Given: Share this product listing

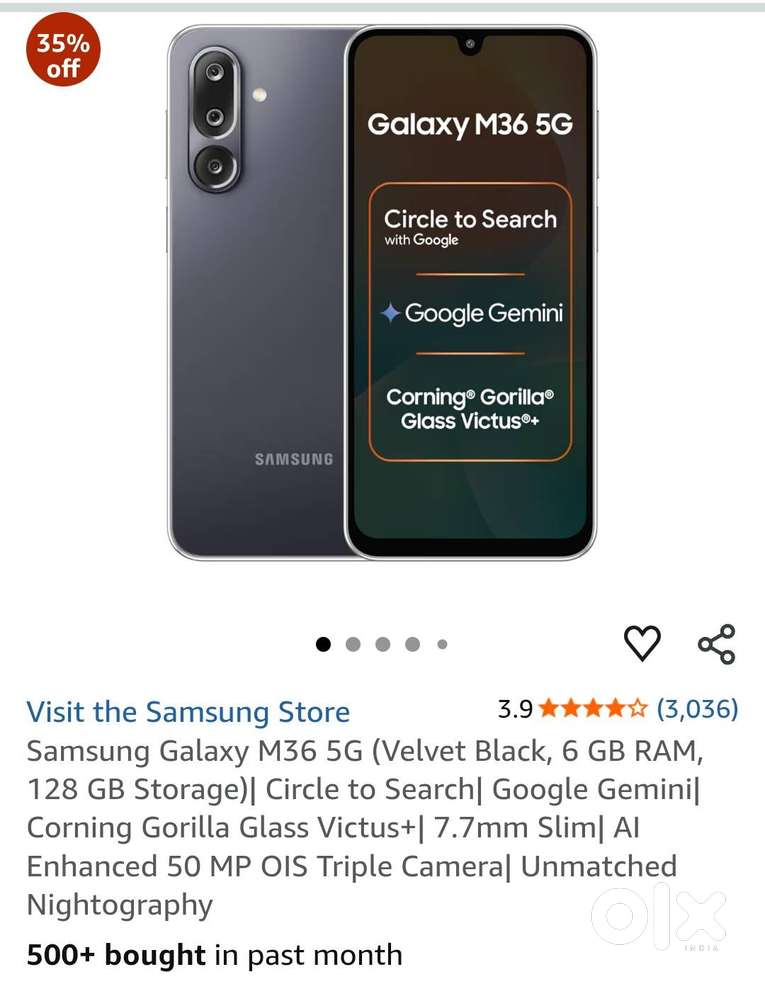Looking at the screenshot, I should click(716, 643).
